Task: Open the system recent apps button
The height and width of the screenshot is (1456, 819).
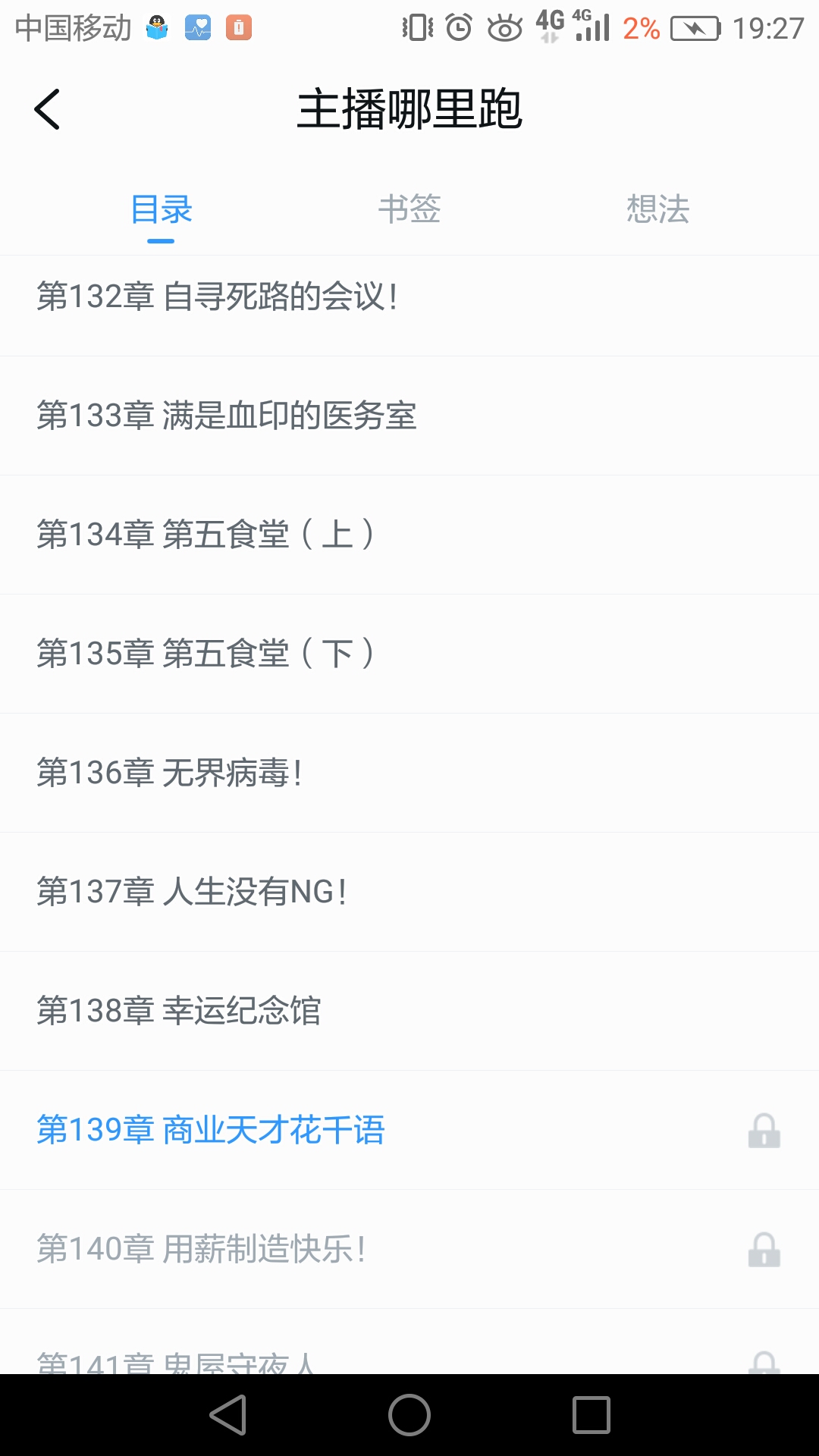Action: coord(591,1415)
